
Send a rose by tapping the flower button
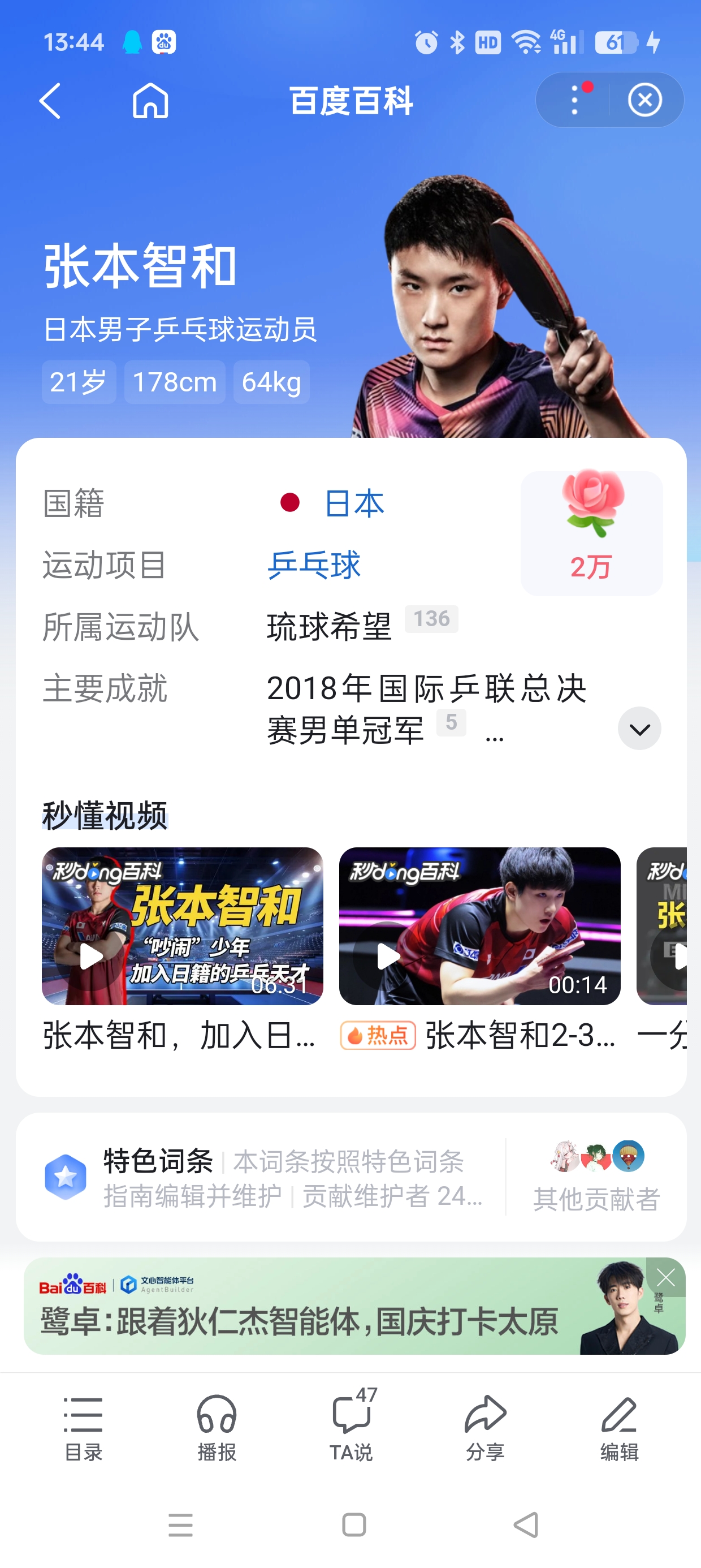[x=590, y=529]
